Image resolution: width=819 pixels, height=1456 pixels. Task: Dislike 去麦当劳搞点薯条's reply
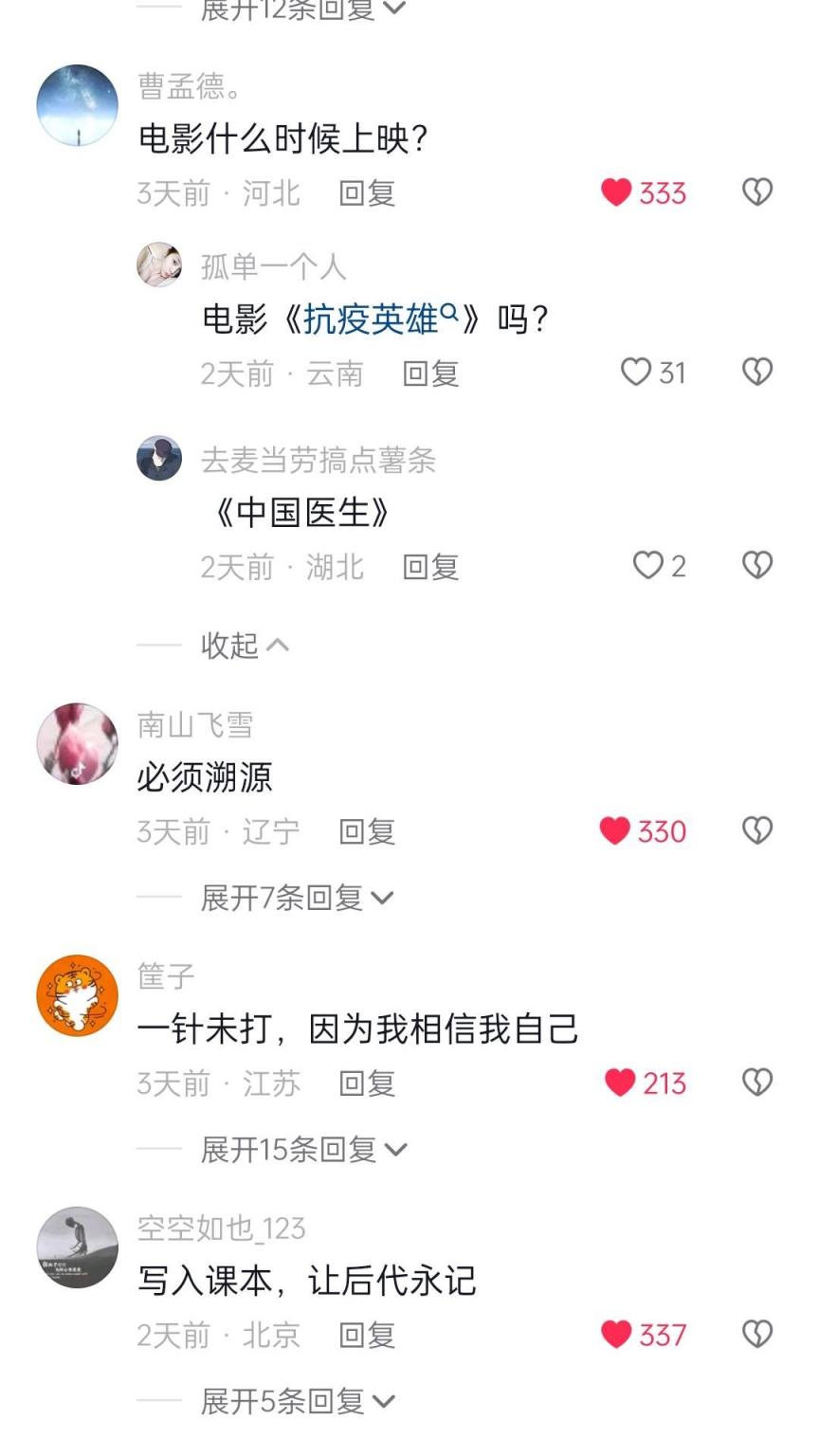pos(756,566)
